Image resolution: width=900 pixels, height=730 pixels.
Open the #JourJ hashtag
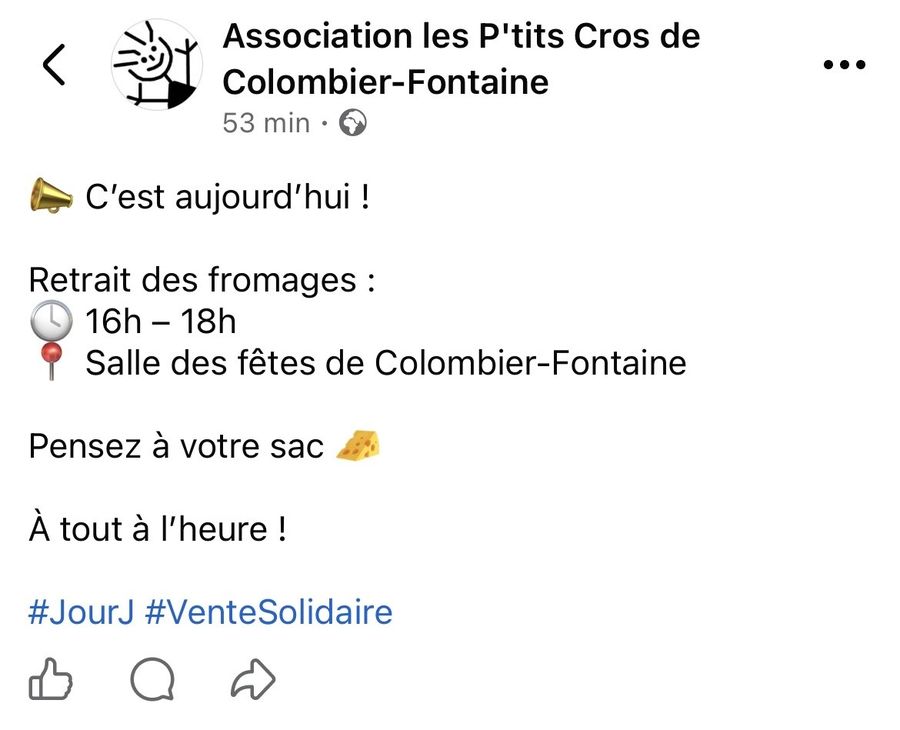click(x=80, y=611)
